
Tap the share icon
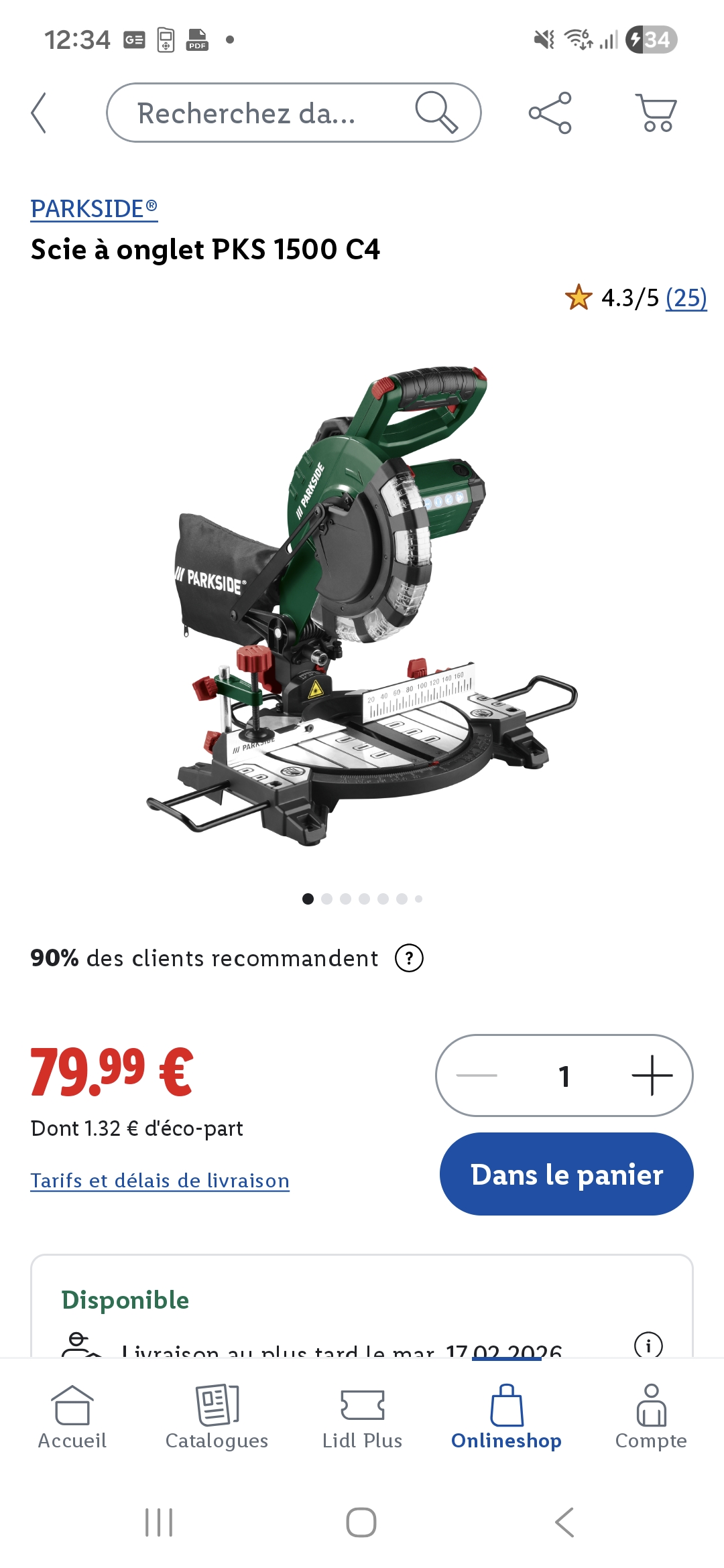pos(550,113)
